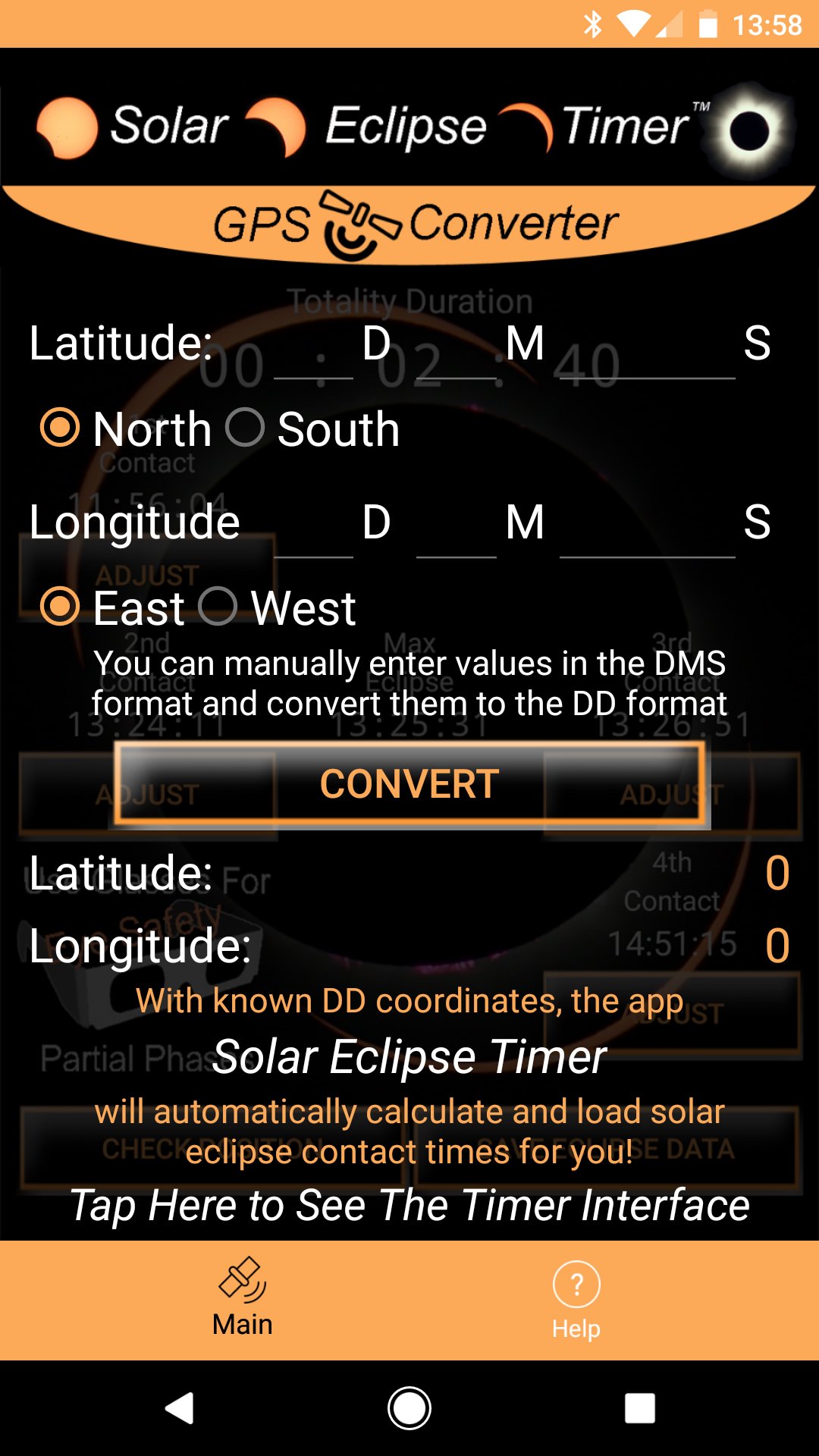Tap the Help question mark icon
The width and height of the screenshot is (819, 1456).
pos(575,1282)
